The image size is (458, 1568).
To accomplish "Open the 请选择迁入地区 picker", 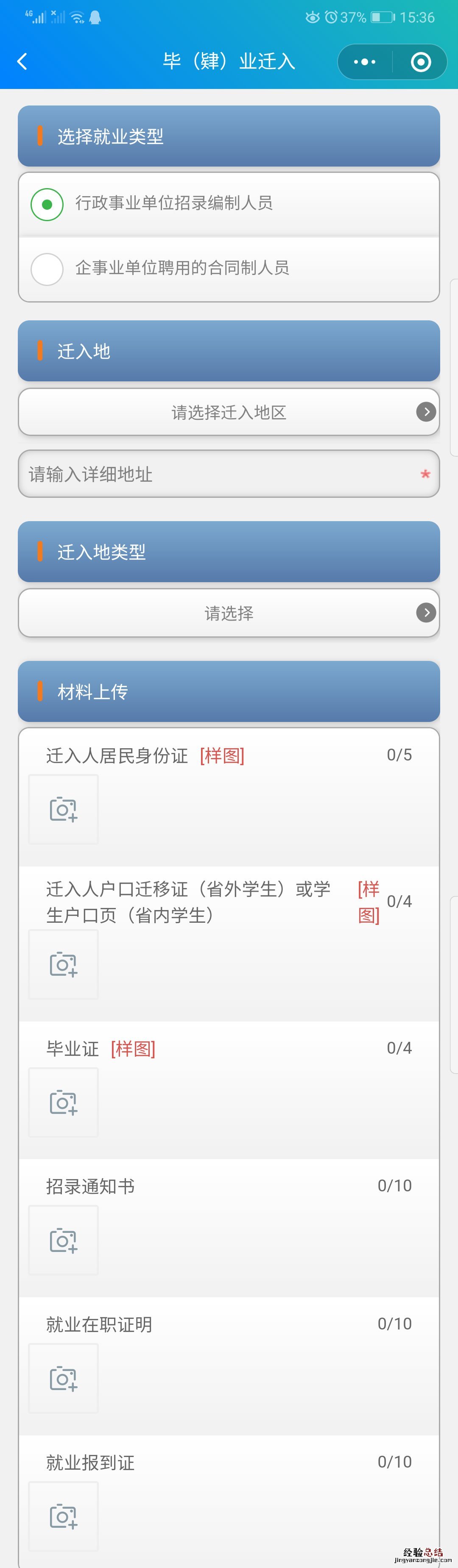I will click(x=229, y=412).
